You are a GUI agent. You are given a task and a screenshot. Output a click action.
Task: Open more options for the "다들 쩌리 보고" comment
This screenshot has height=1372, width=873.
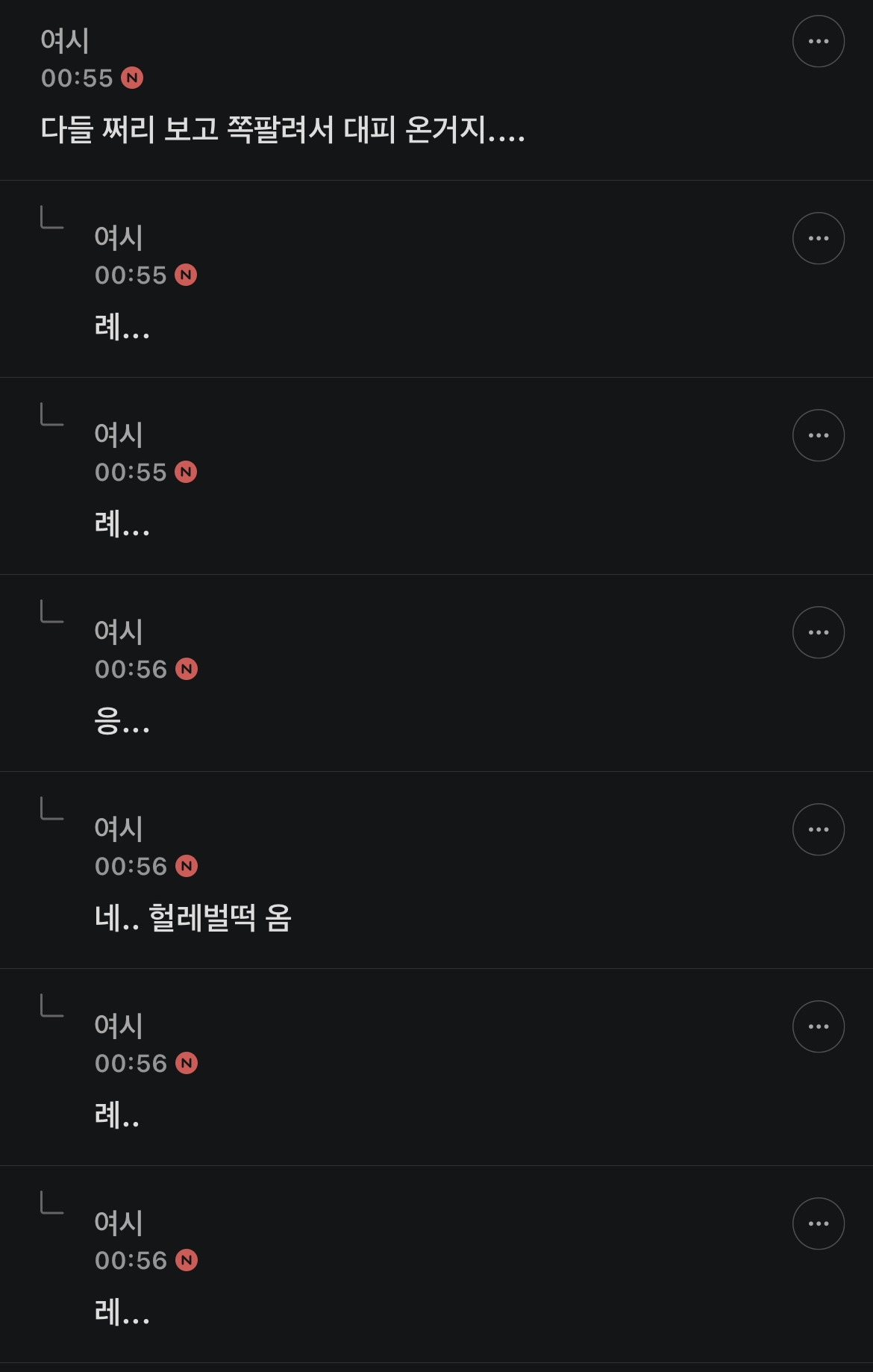click(x=818, y=41)
